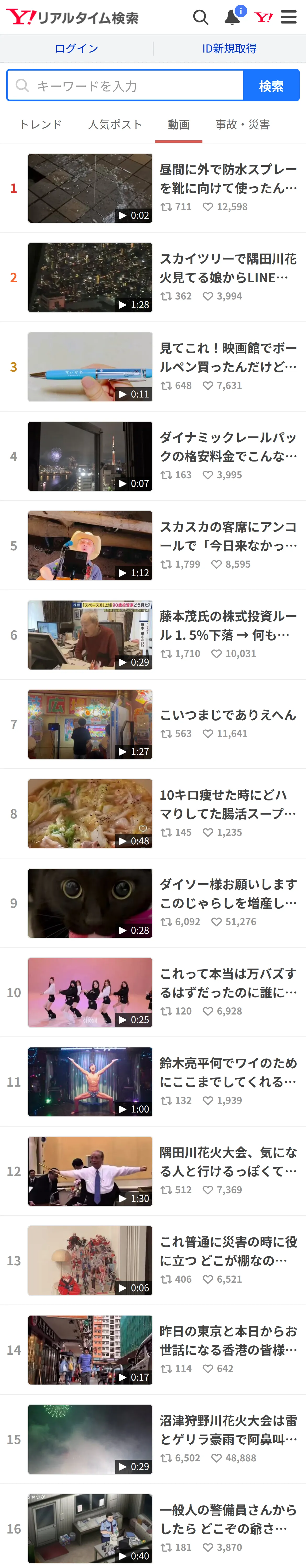
Task: Tap the ログイン link
Action: (76, 49)
